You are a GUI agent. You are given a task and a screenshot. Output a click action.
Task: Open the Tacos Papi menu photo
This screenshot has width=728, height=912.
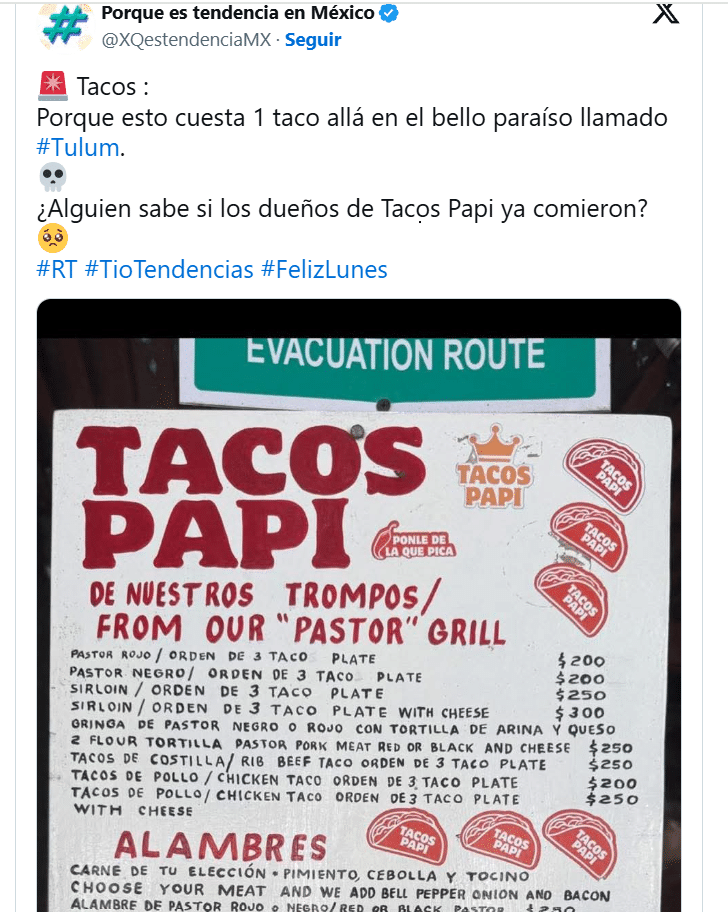pos(358,620)
